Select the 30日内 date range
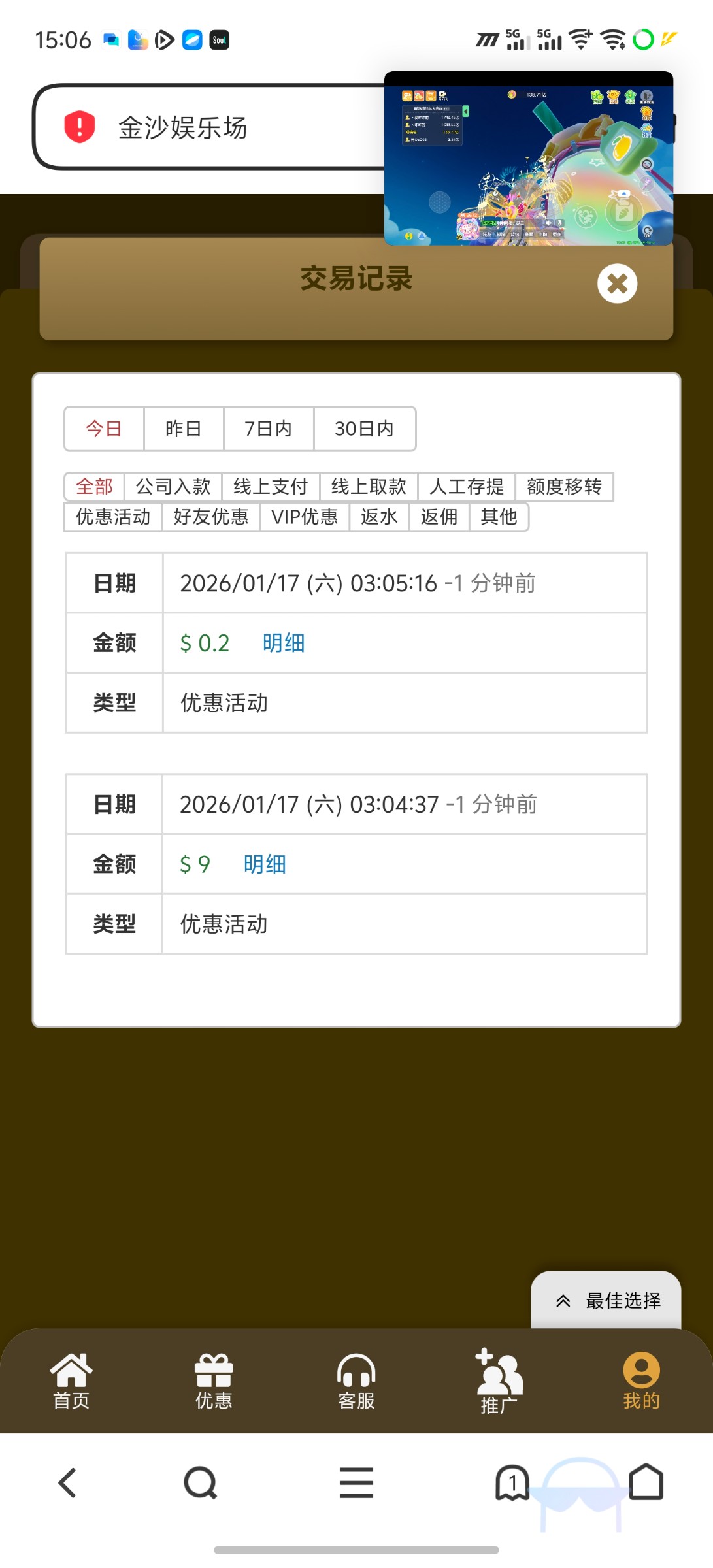The image size is (713, 1568). coord(364,429)
